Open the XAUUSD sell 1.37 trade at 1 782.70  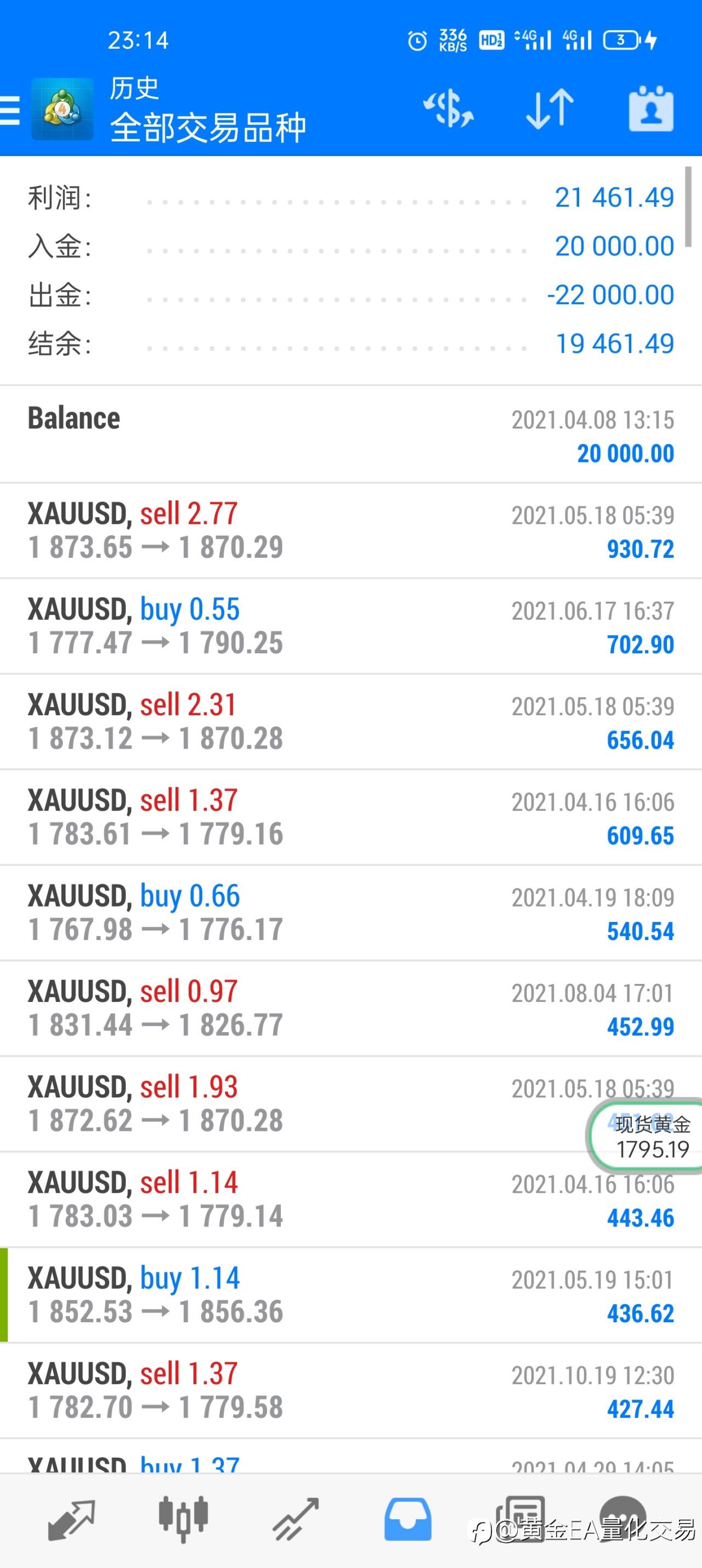tap(350, 1391)
